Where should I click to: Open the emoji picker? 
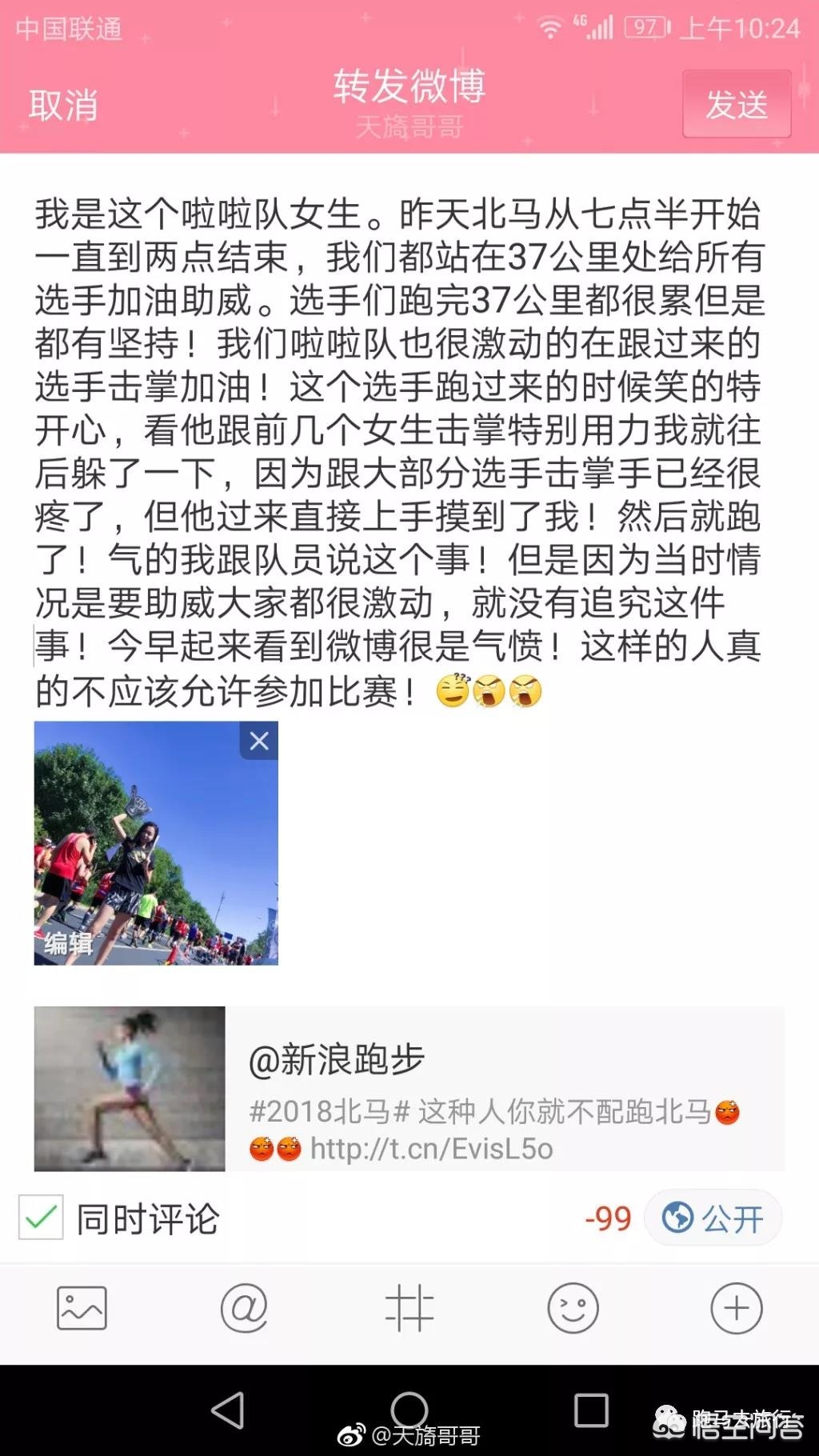[x=573, y=1308]
